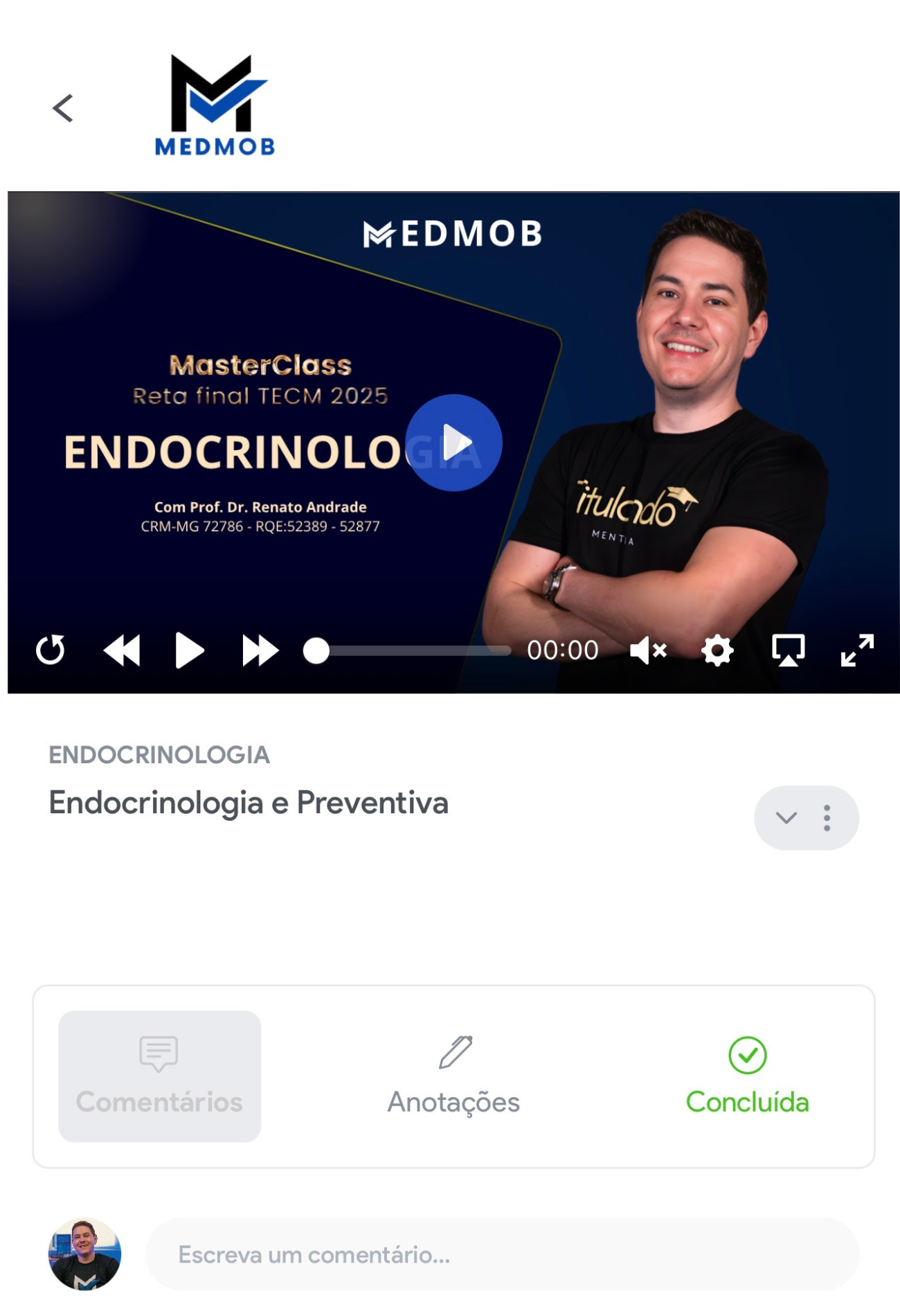900x1316 pixels.
Task: Open video settings gear
Action: pyautogui.click(x=717, y=650)
